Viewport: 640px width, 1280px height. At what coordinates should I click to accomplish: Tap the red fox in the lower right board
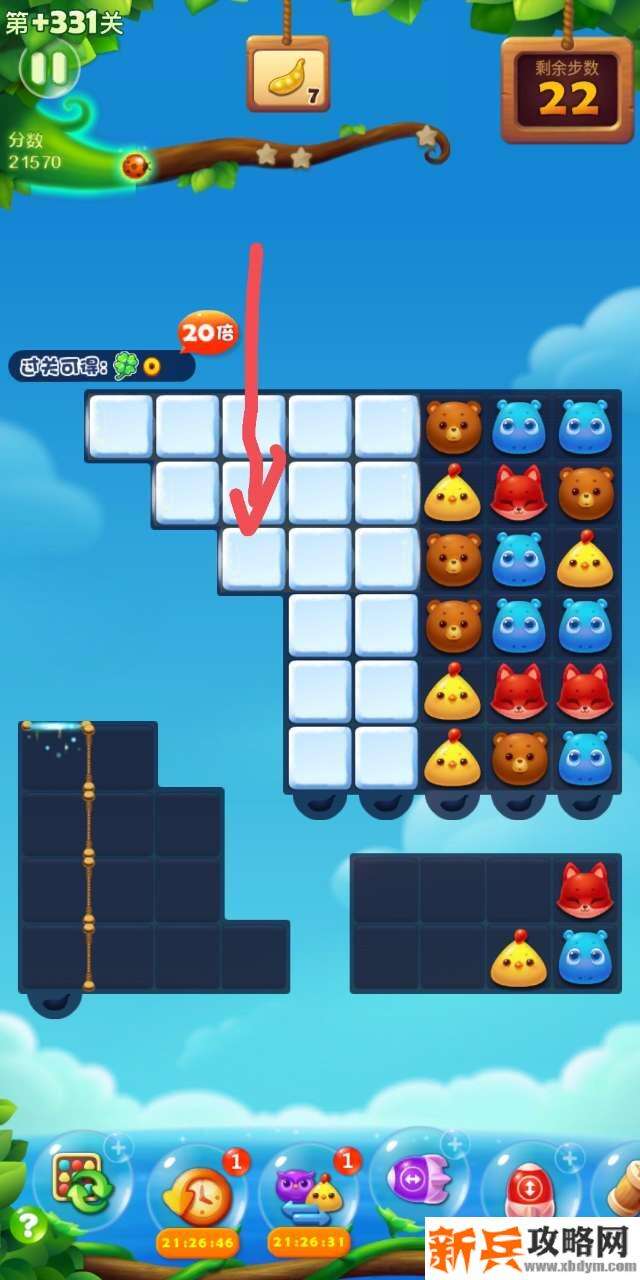585,890
